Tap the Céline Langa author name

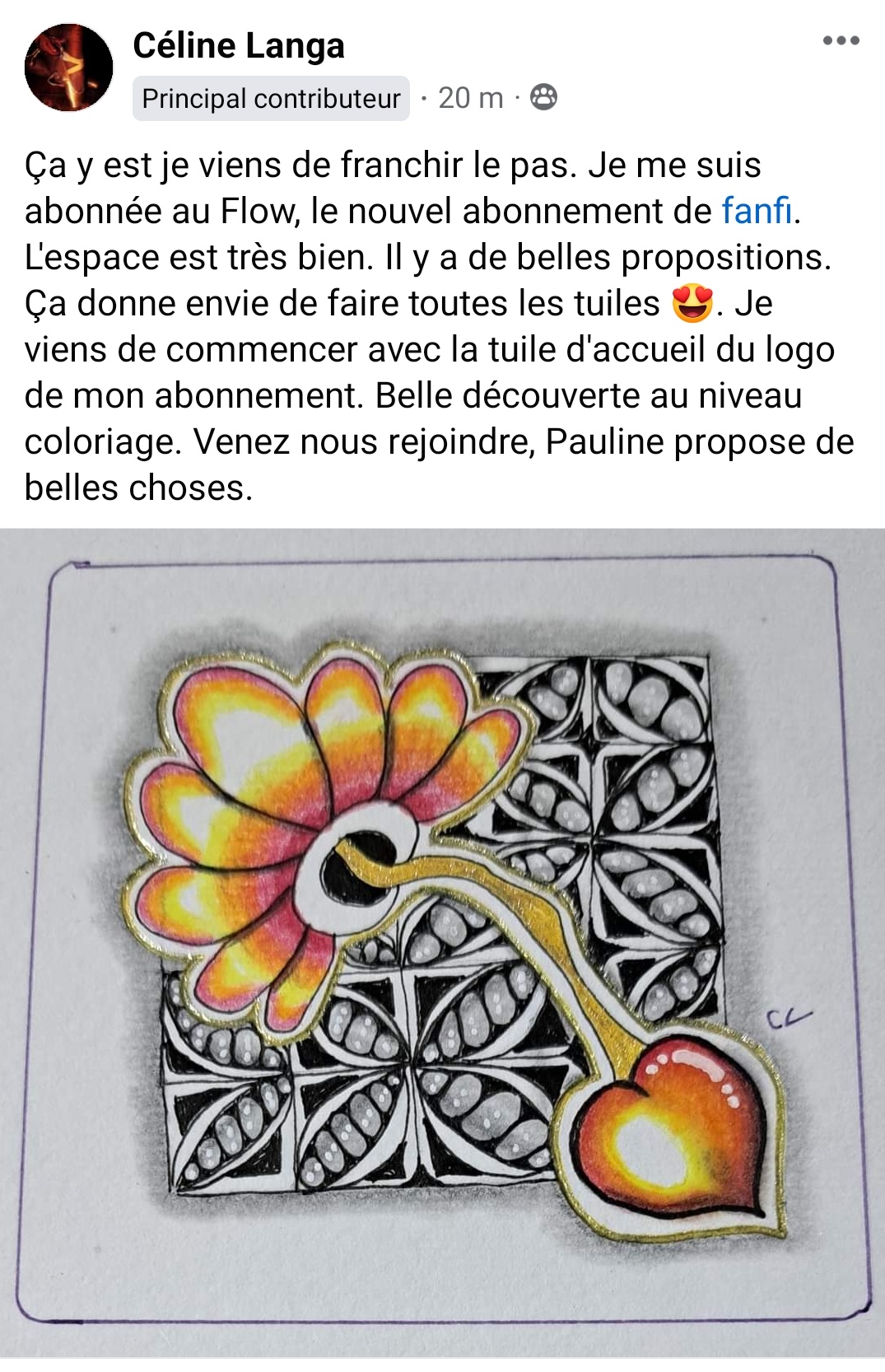239,46
